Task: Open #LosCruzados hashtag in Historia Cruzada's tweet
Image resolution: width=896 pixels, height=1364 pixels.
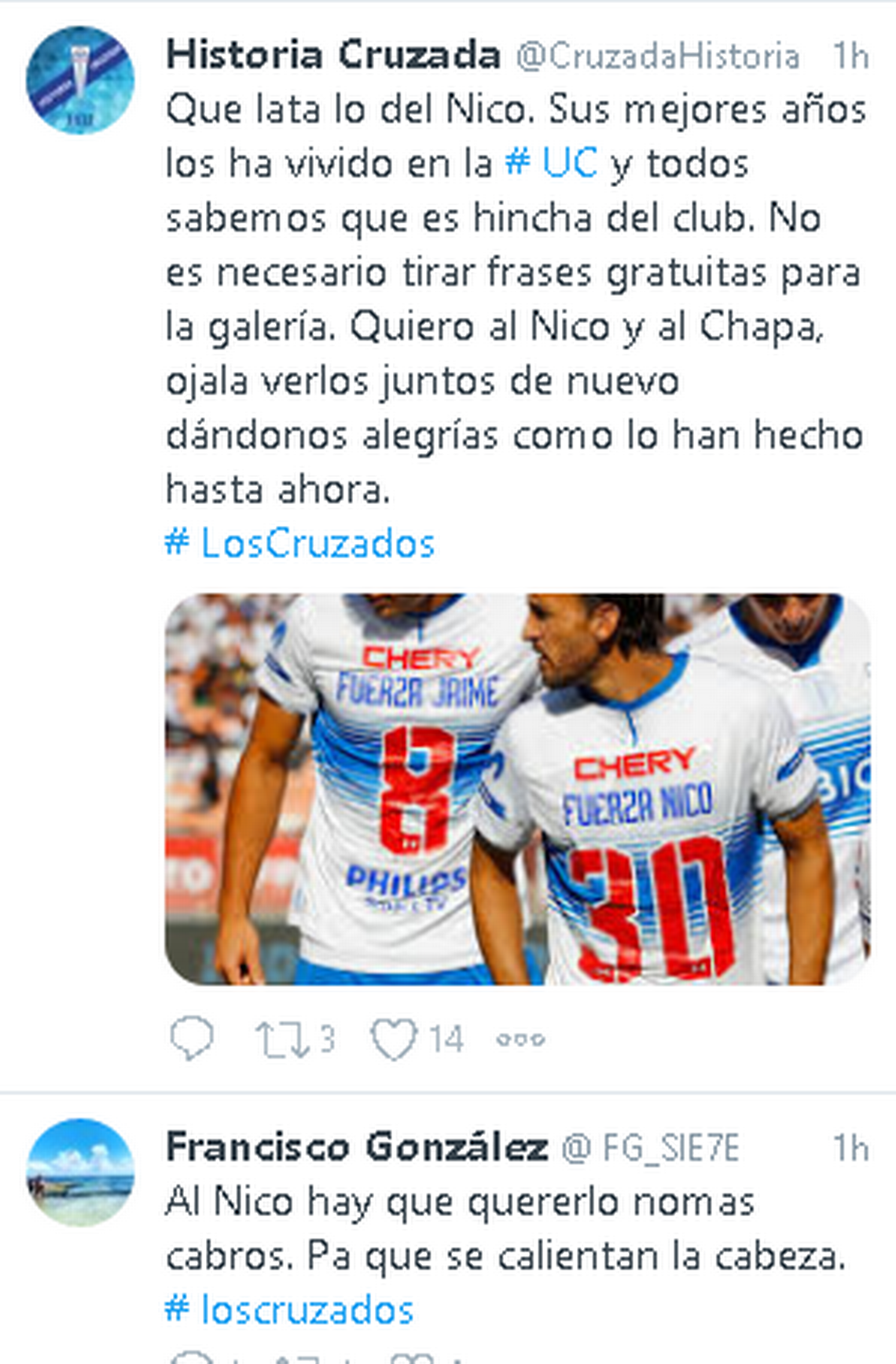Action: 299,543
